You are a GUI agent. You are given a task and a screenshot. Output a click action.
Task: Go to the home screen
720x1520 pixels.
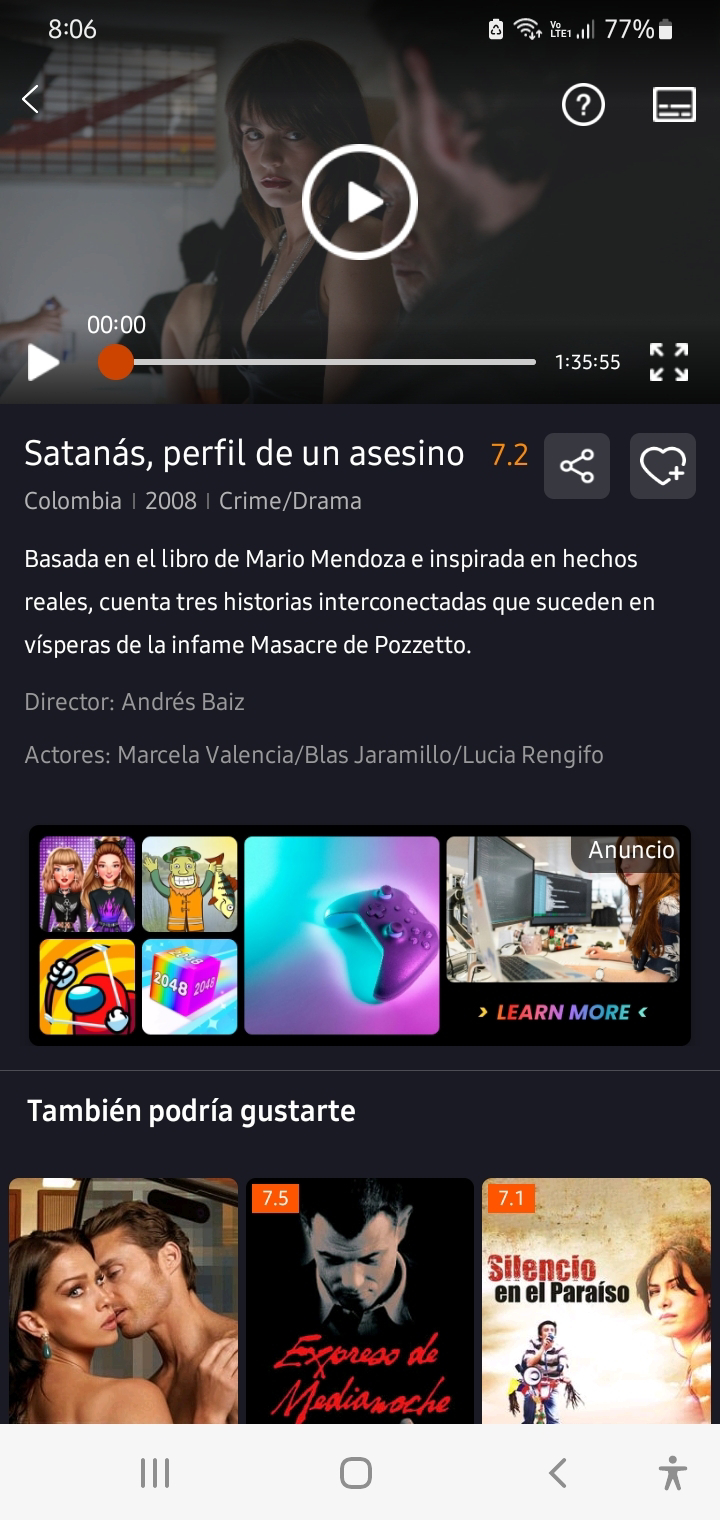tap(356, 1473)
